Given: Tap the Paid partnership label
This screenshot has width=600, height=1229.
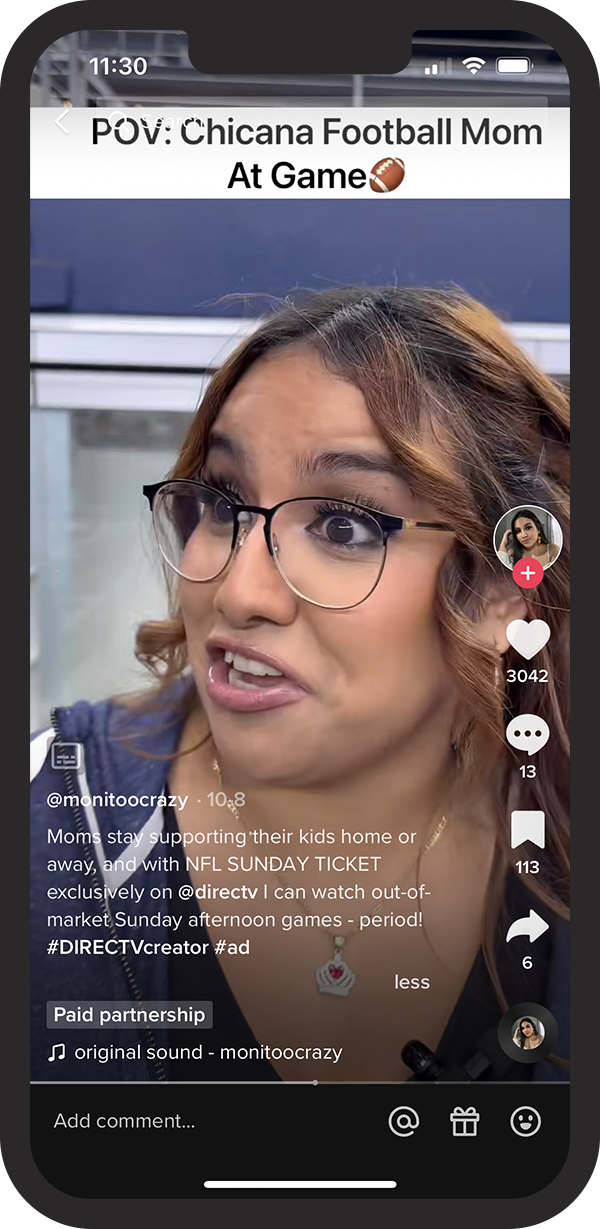Looking at the screenshot, I should [129, 1015].
